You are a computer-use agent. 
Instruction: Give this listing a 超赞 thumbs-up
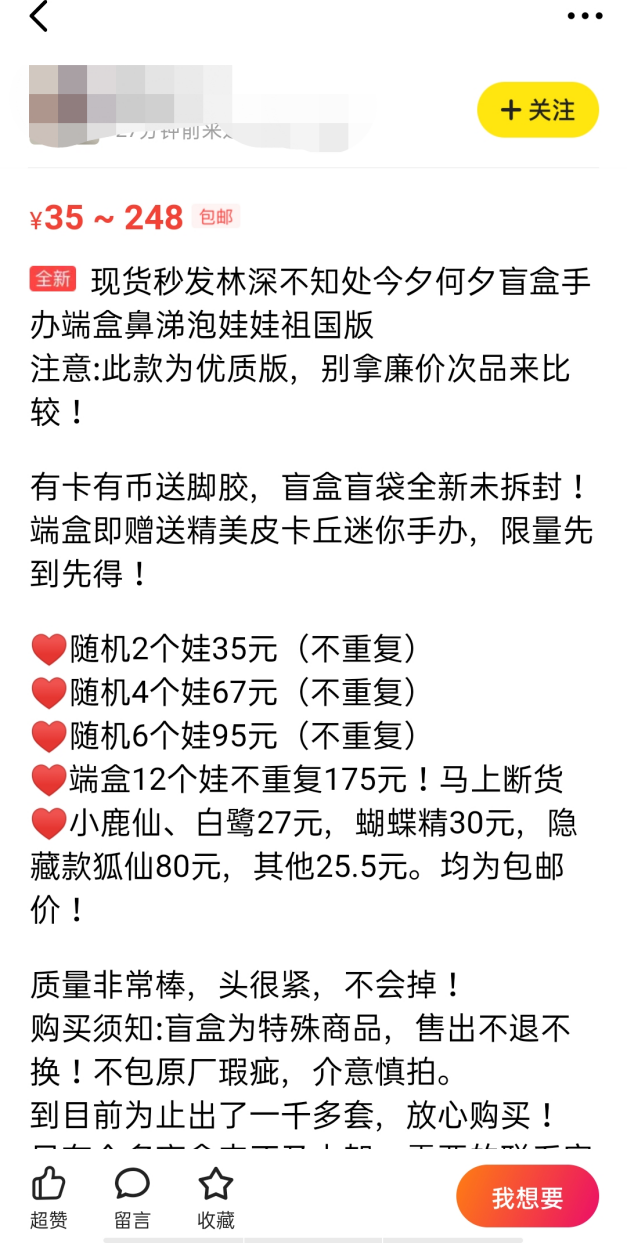pyautogui.click(x=48, y=1196)
